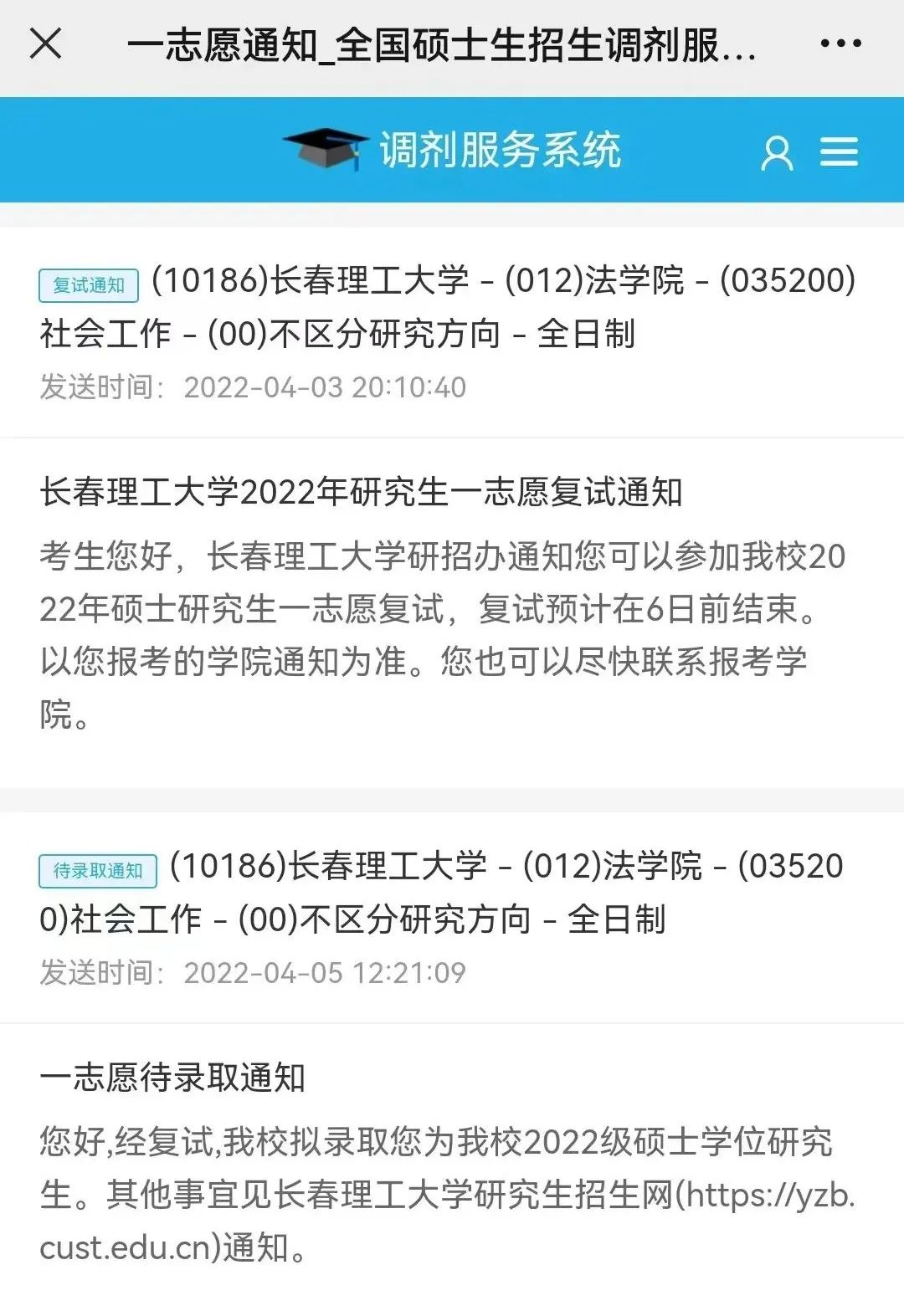The image size is (904, 1316).
Task: Open the three-dot overflow menu
Action: tap(840, 44)
